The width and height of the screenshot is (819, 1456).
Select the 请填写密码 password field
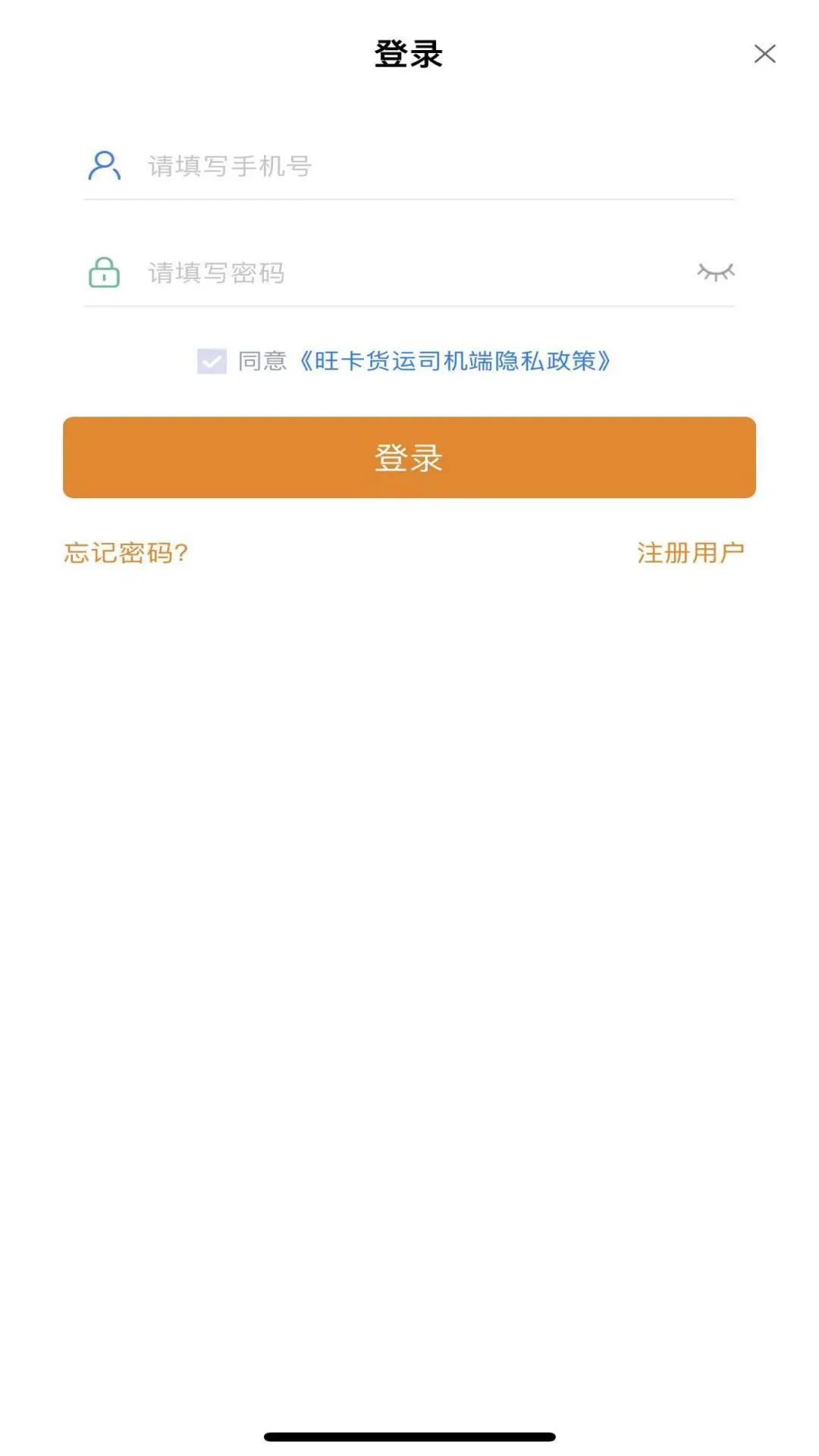(379, 274)
